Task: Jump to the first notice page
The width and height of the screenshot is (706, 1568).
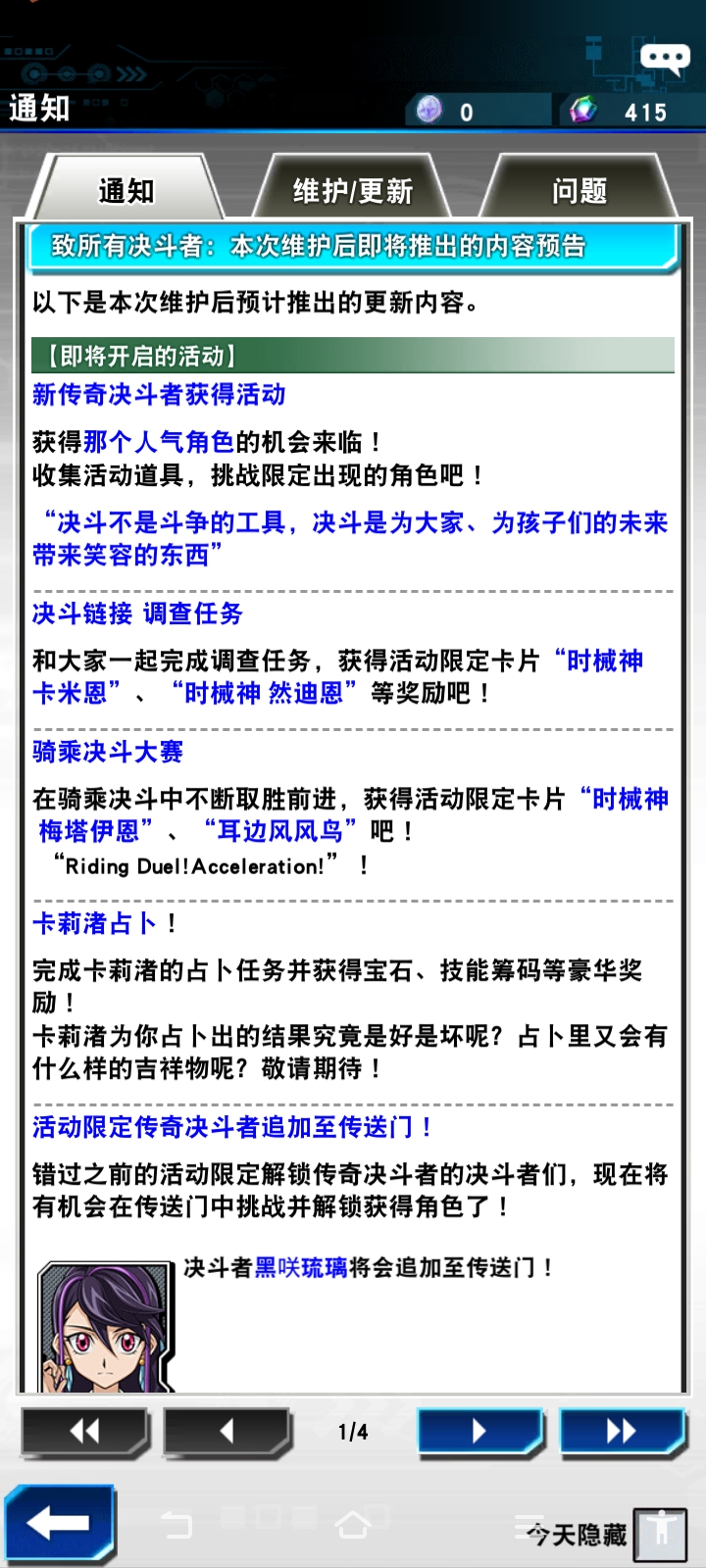Action: click(84, 1432)
